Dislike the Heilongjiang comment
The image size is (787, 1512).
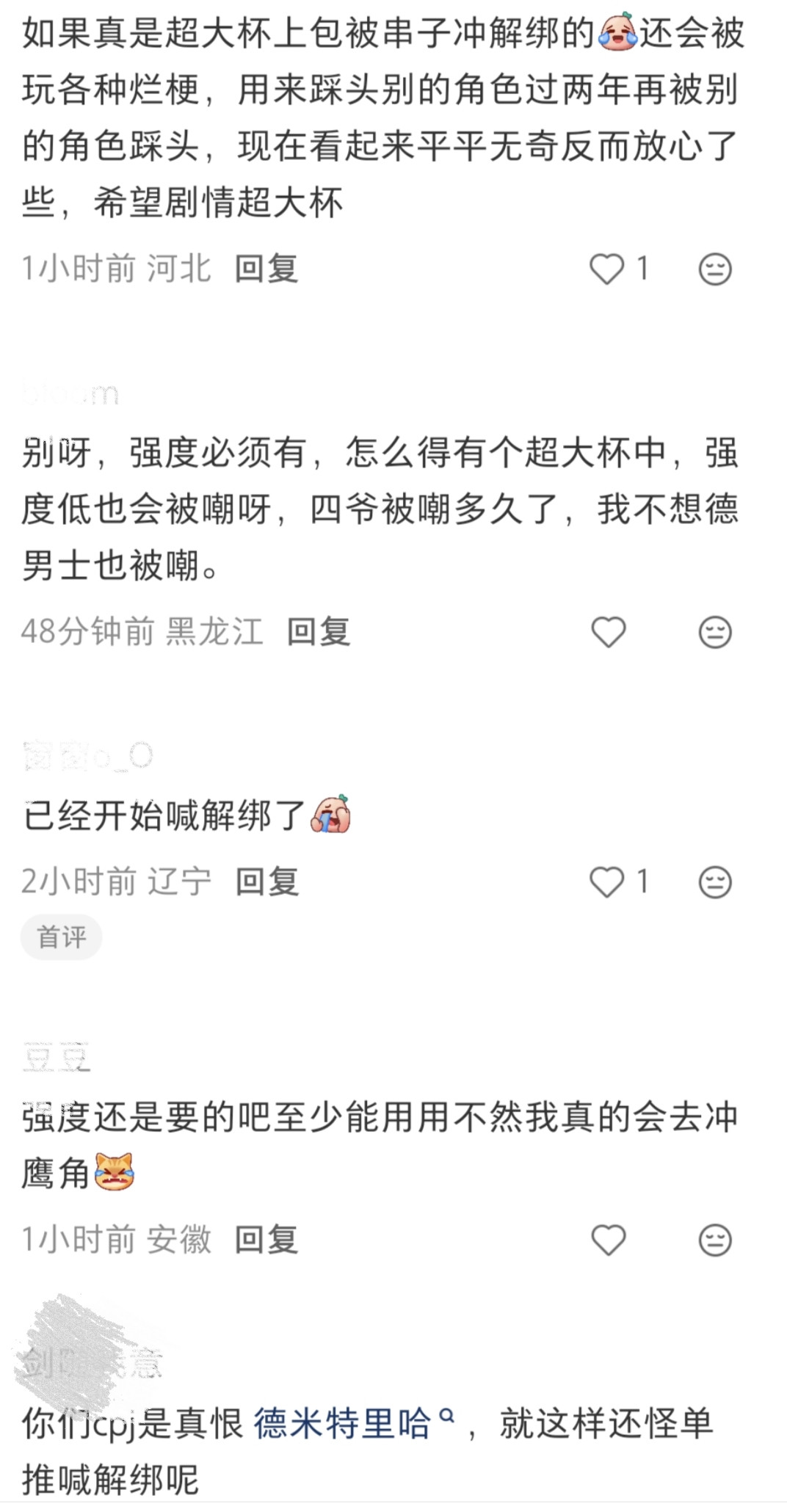click(x=714, y=632)
